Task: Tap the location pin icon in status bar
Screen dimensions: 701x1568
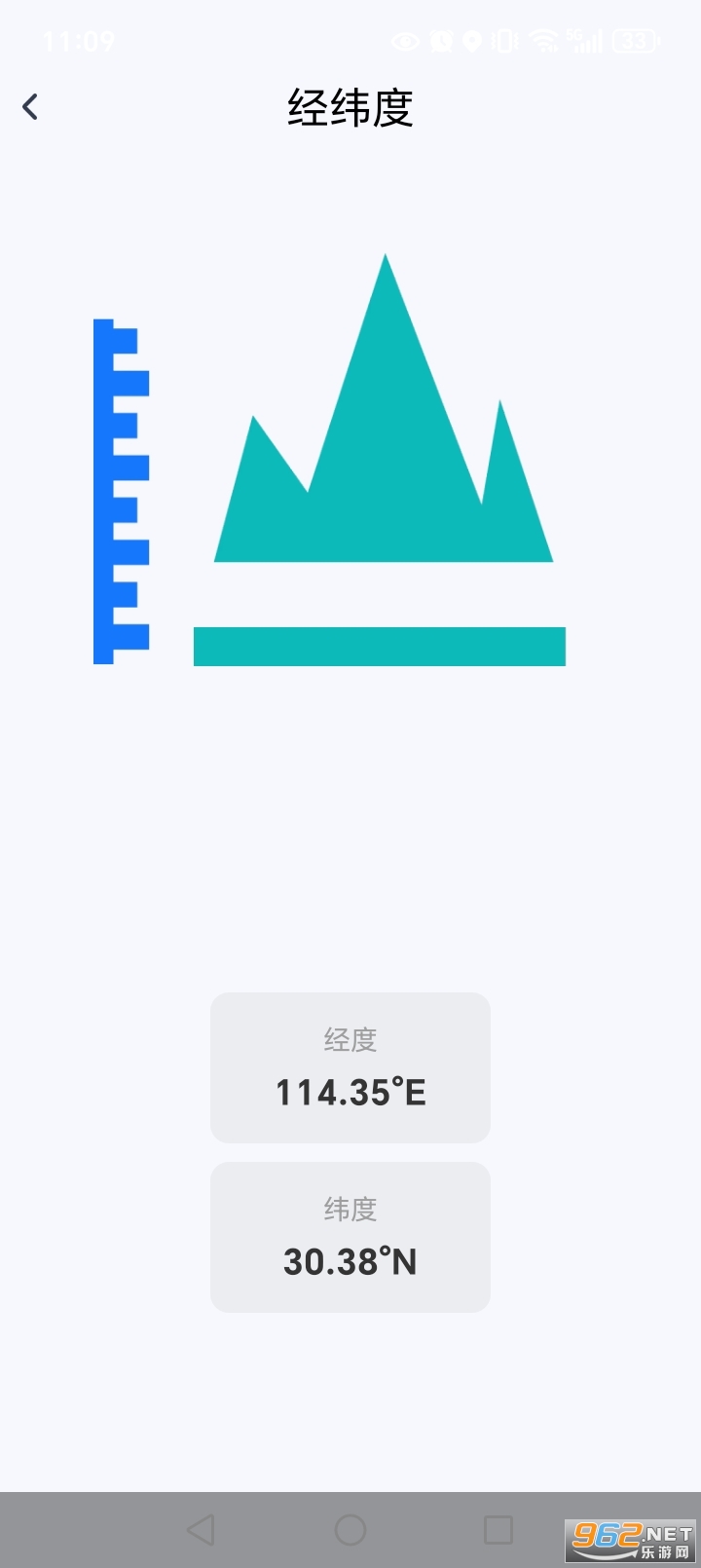Action: click(x=473, y=41)
